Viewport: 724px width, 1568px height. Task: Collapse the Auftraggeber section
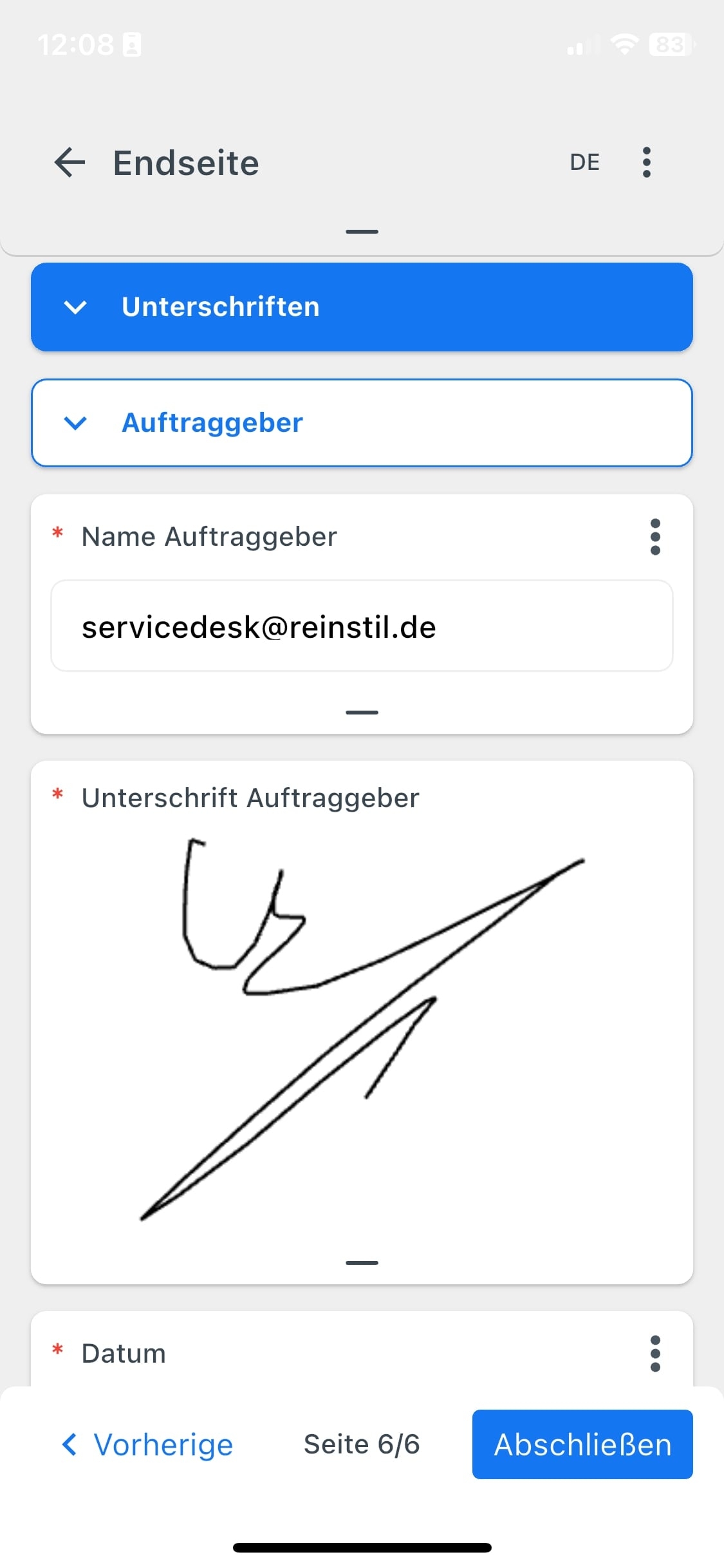click(x=362, y=423)
